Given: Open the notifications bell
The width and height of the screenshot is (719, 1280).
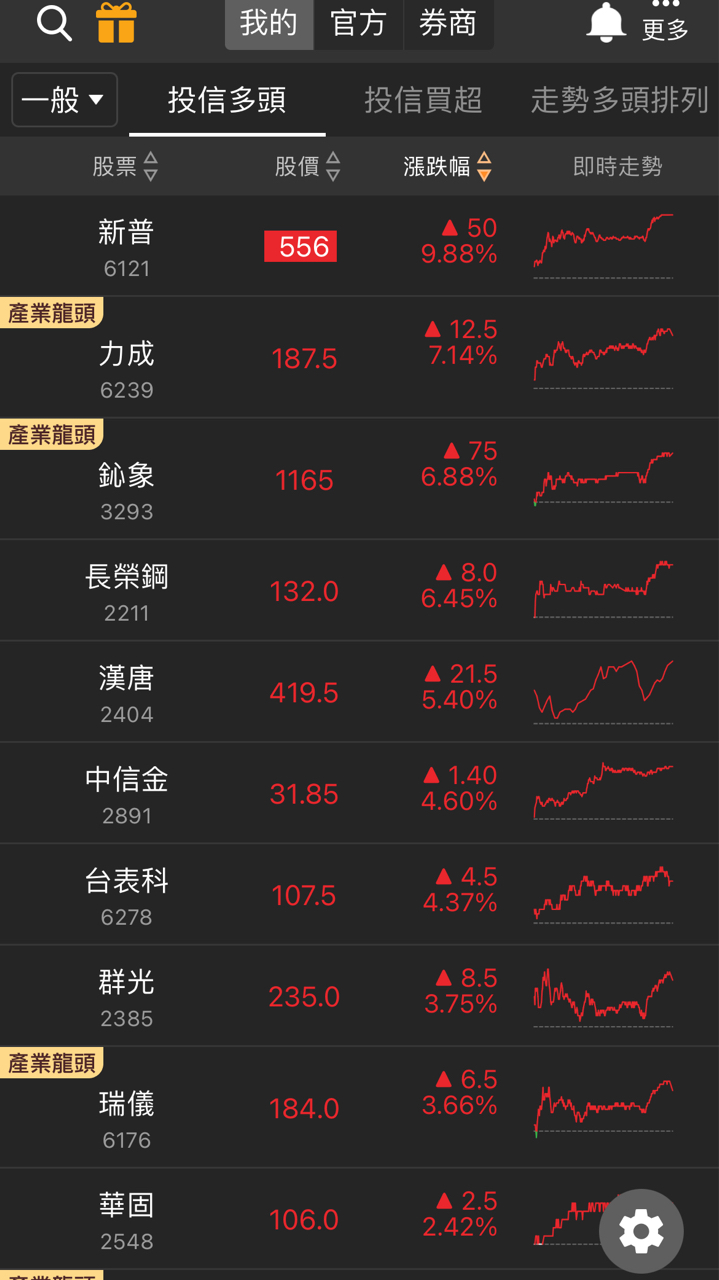Looking at the screenshot, I should click(605, 23).
